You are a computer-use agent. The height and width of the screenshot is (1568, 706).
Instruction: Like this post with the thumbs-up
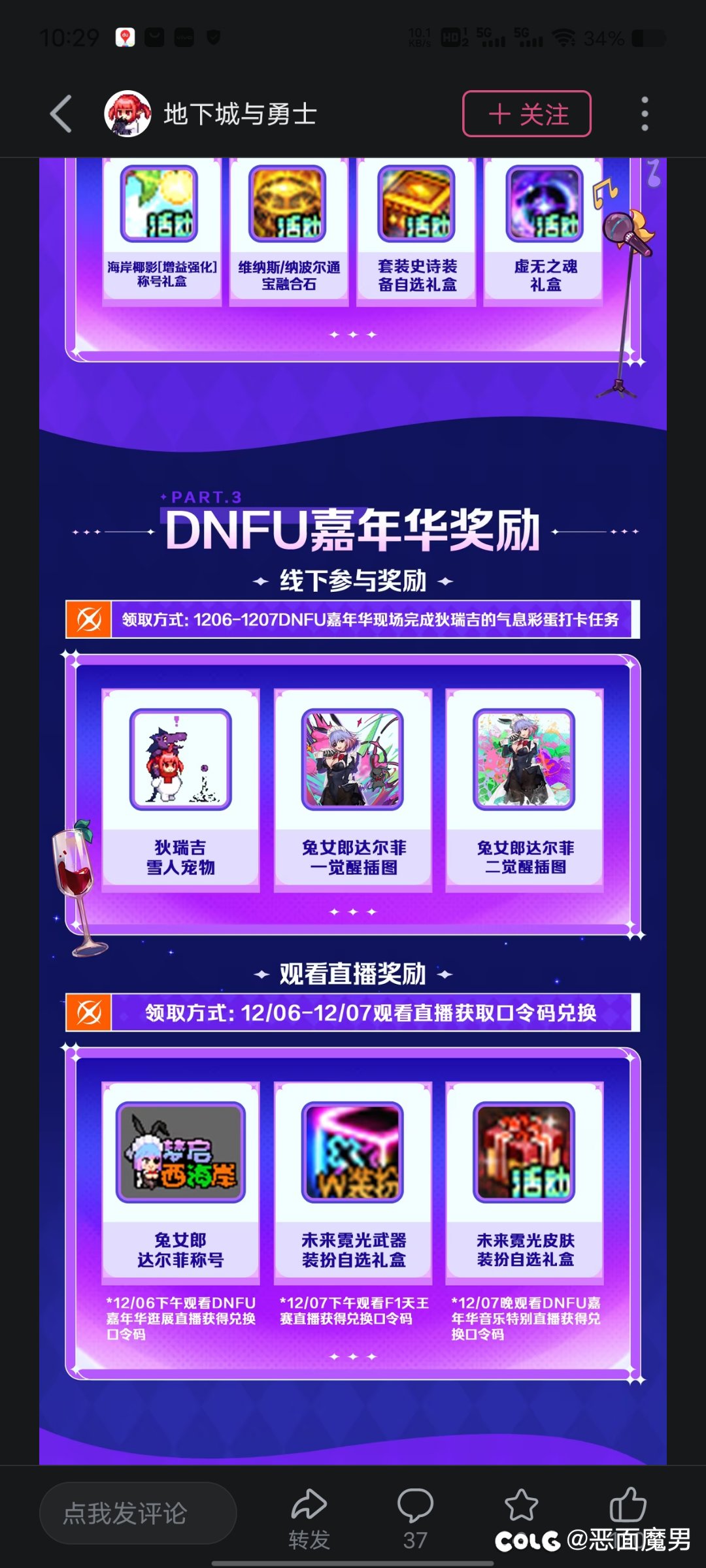tap(628, 1505)
